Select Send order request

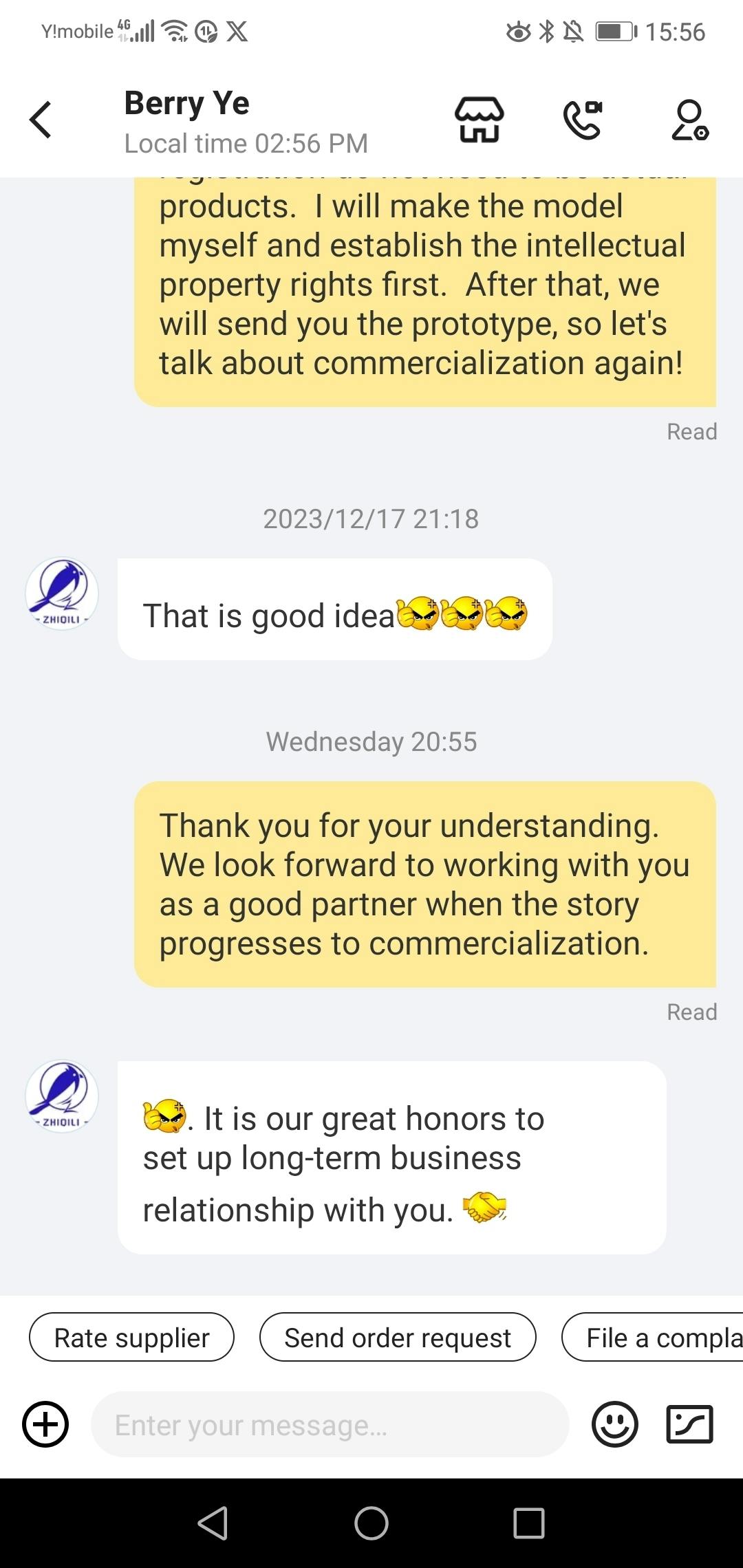coord(398,1338)
